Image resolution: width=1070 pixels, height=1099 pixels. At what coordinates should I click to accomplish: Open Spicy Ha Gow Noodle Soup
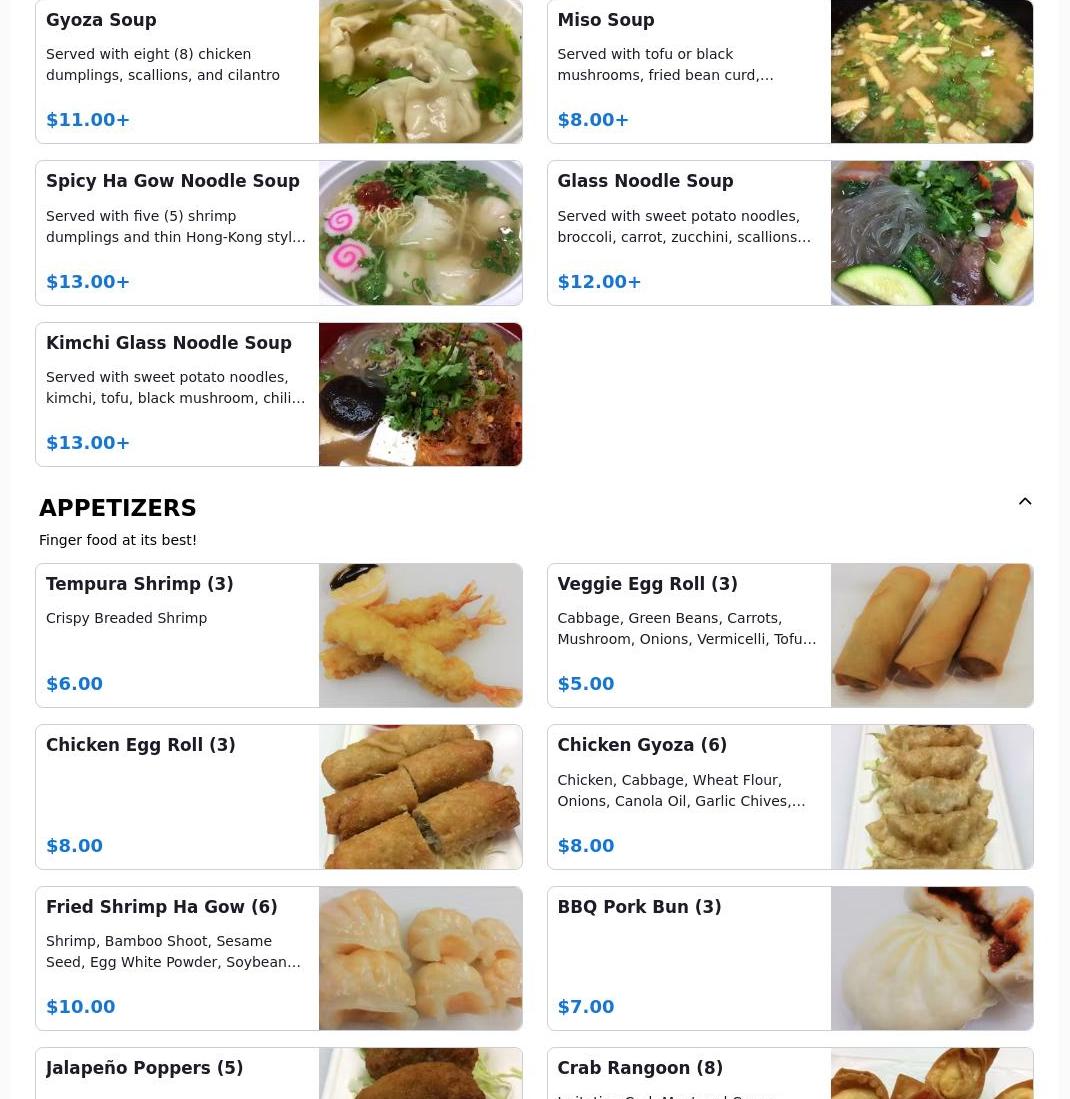coord(278,233)
